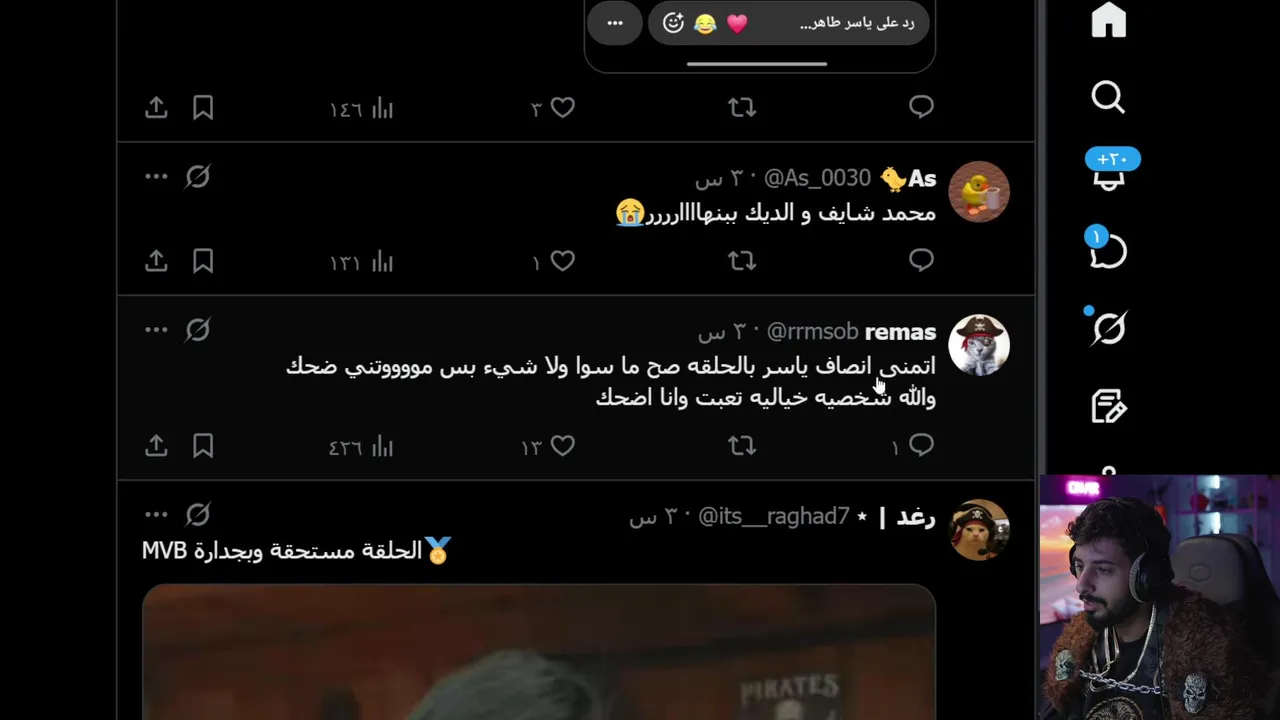Viewport: 1280px width, 720px height.
Task: Open @As_0030's duck profile picture
Action: [x=978, y=192]
